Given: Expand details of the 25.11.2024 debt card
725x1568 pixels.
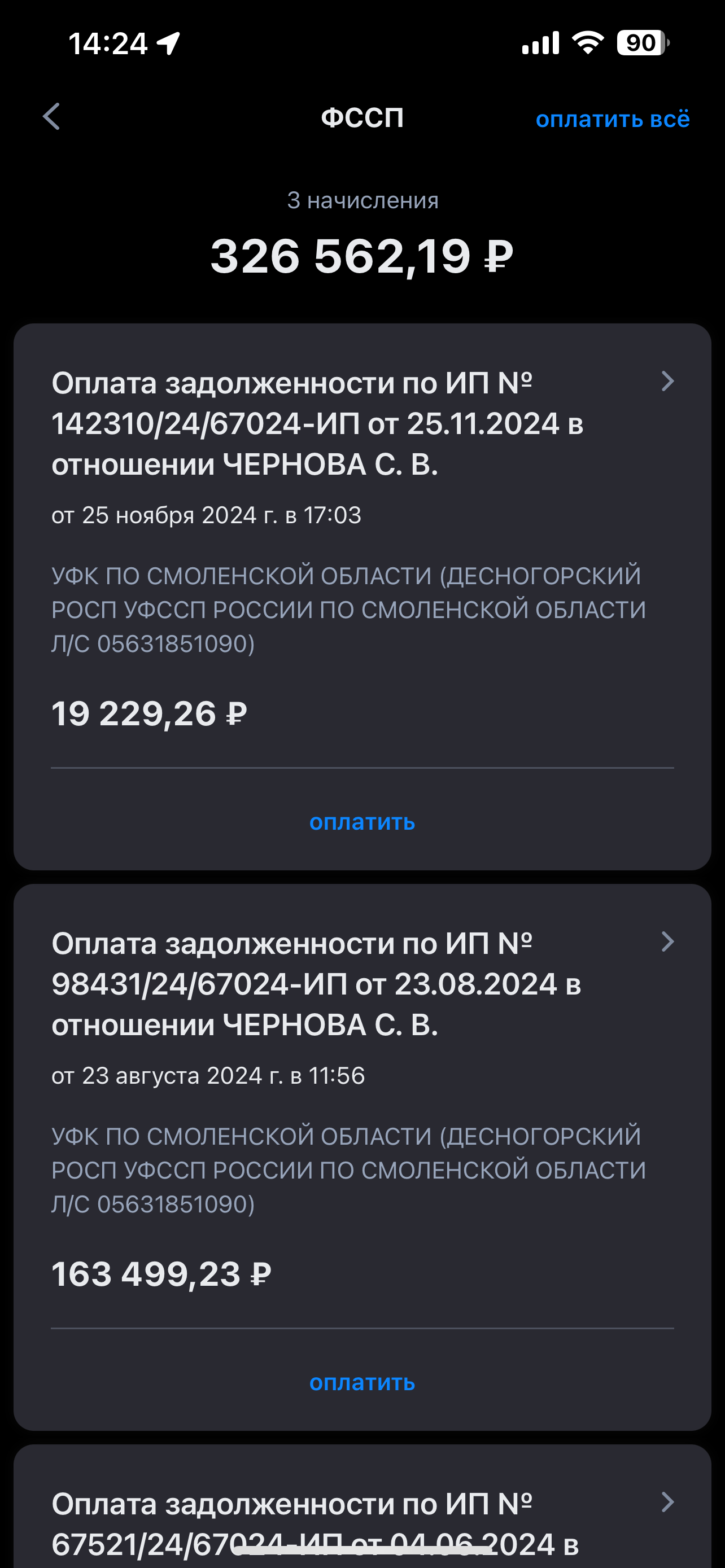Looking at the screenshot, I should click(668, 381).
